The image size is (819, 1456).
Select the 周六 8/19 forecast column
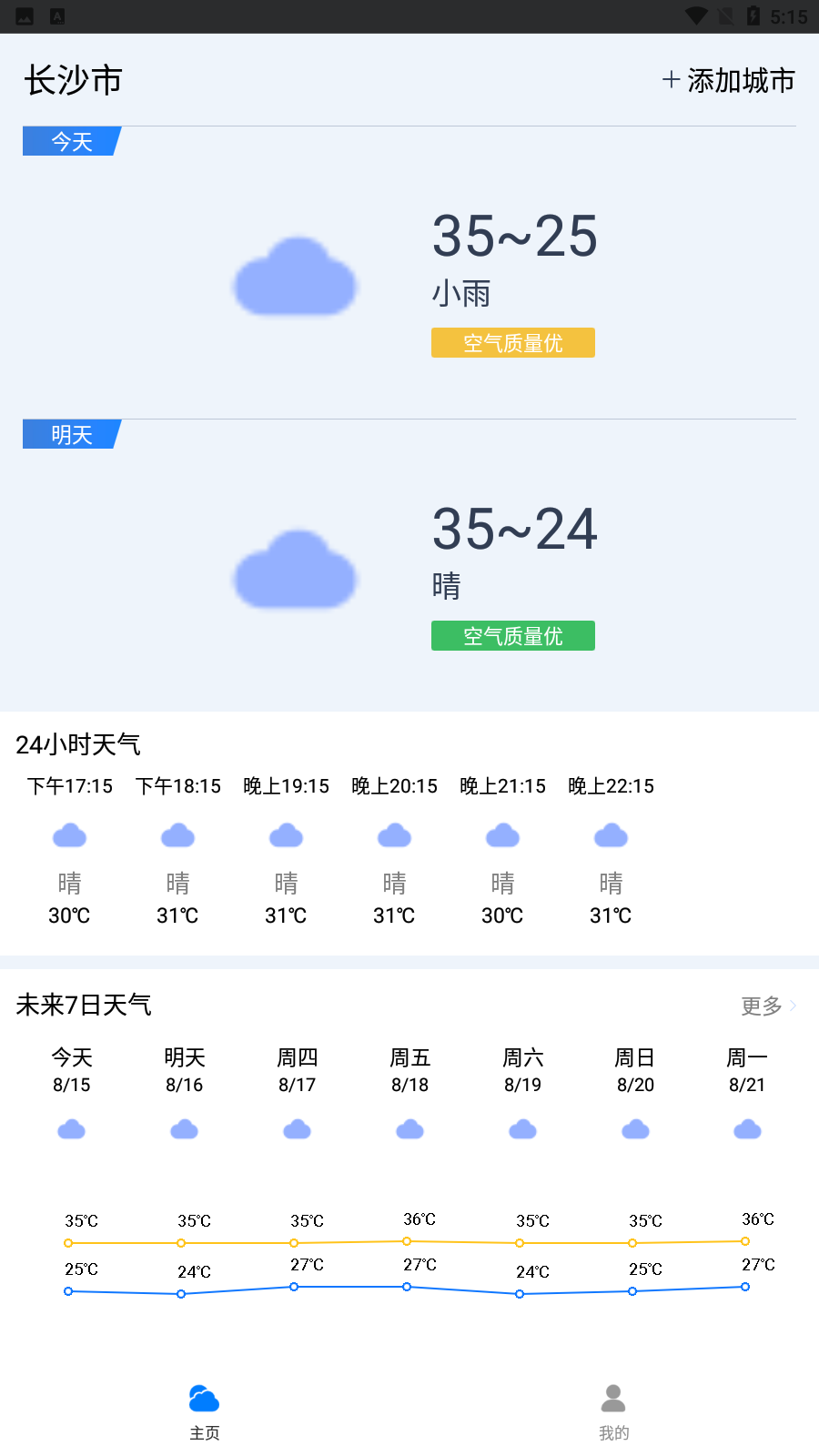522,1092
